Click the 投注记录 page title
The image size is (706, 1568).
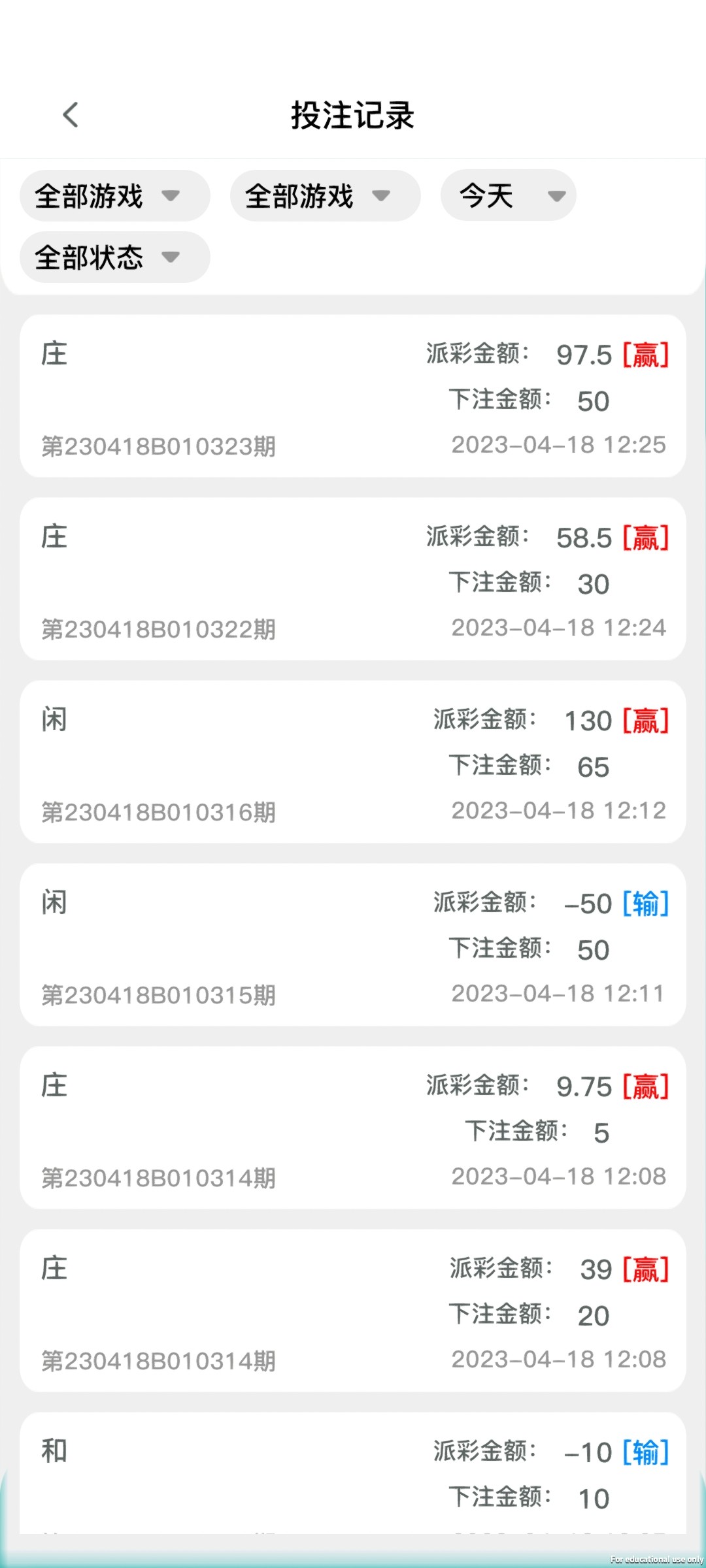click(353, 114)
